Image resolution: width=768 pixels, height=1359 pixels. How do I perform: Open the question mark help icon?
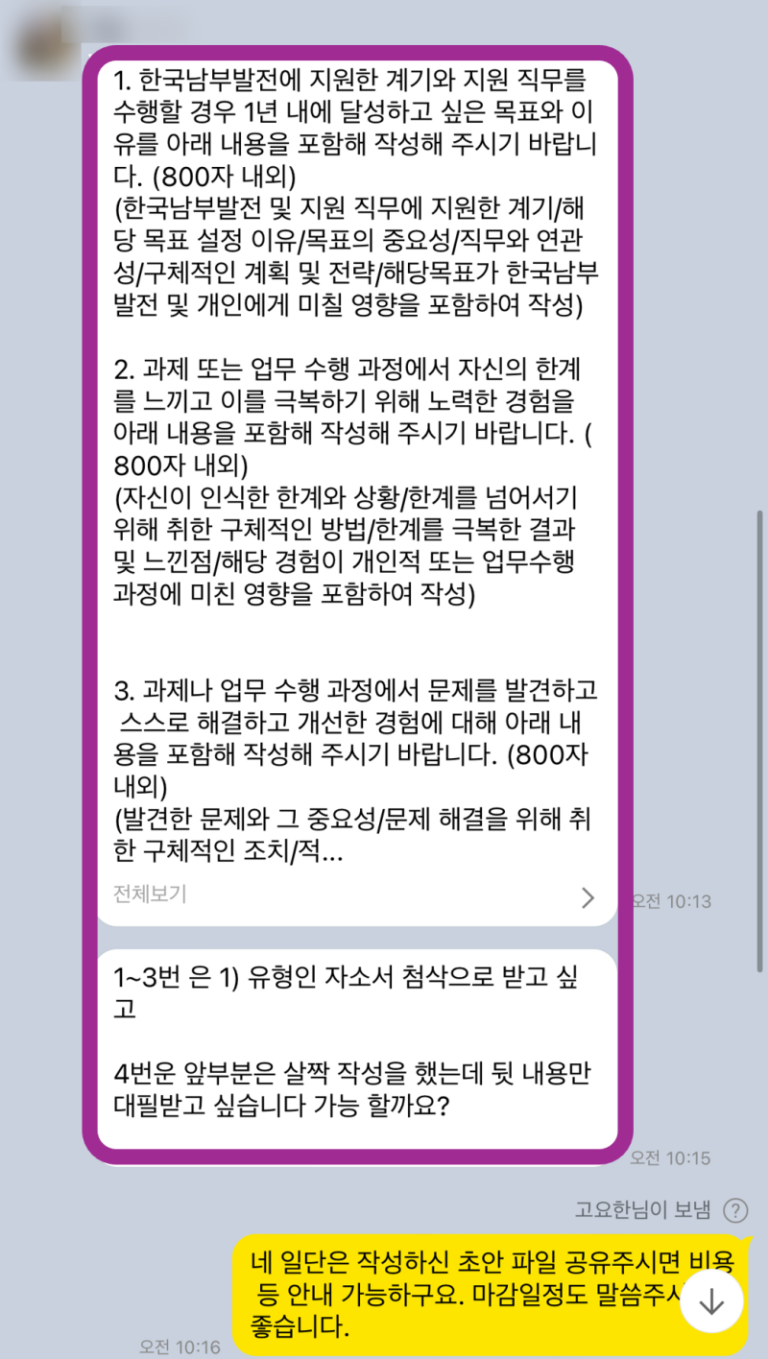click(735, 1211)
